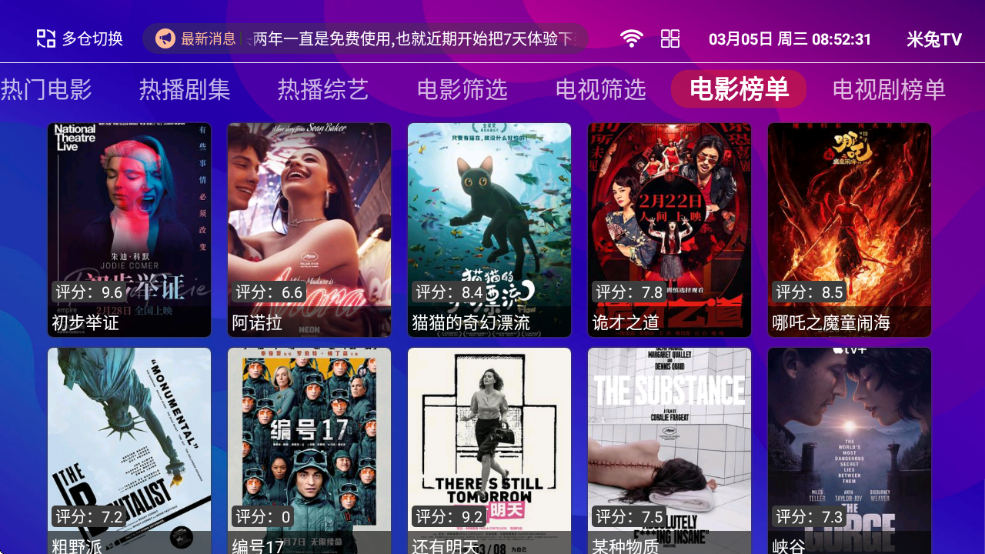This screenshot has width=985, height=554.
Task: Open 粗野派 movie card
Action: tap(129, 450)
